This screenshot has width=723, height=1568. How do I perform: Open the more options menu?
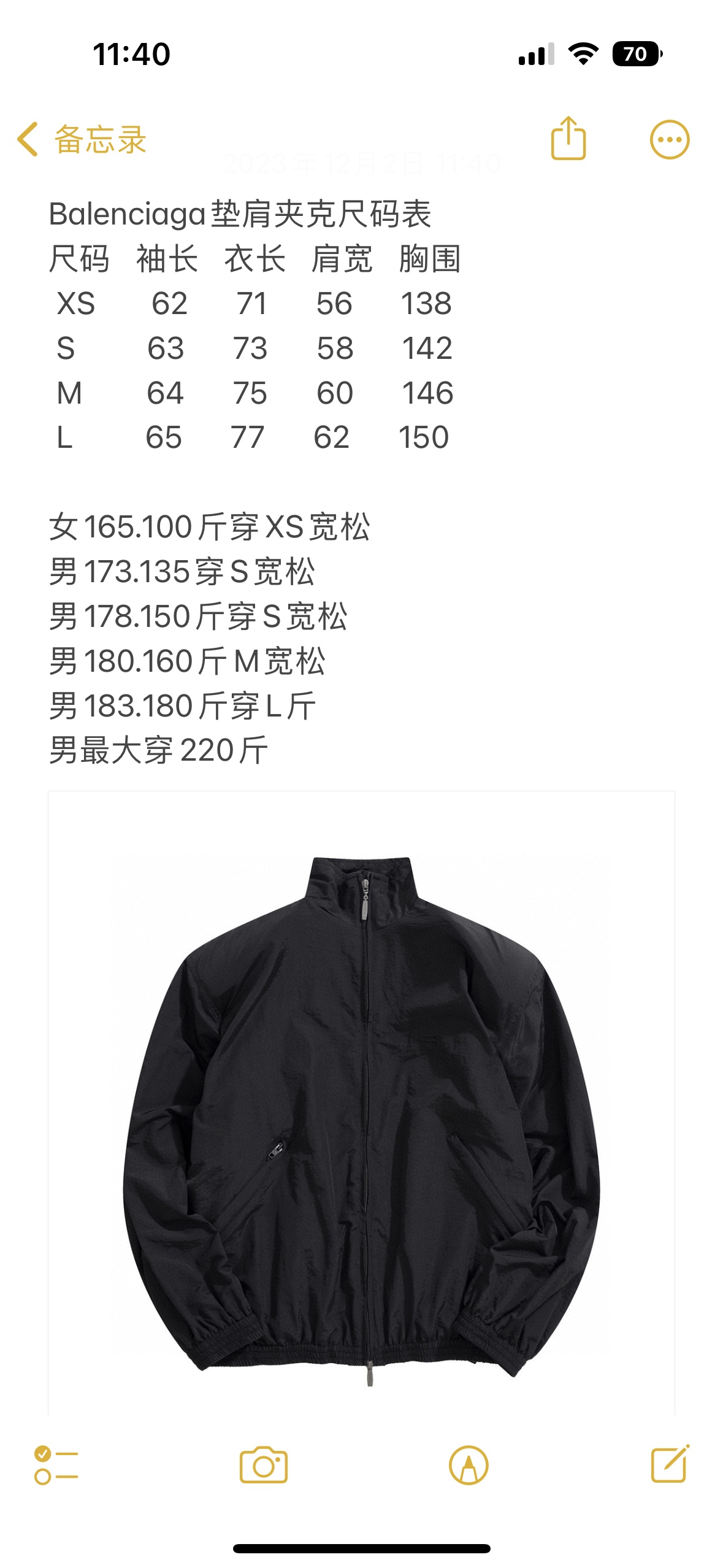click(669, 140)
